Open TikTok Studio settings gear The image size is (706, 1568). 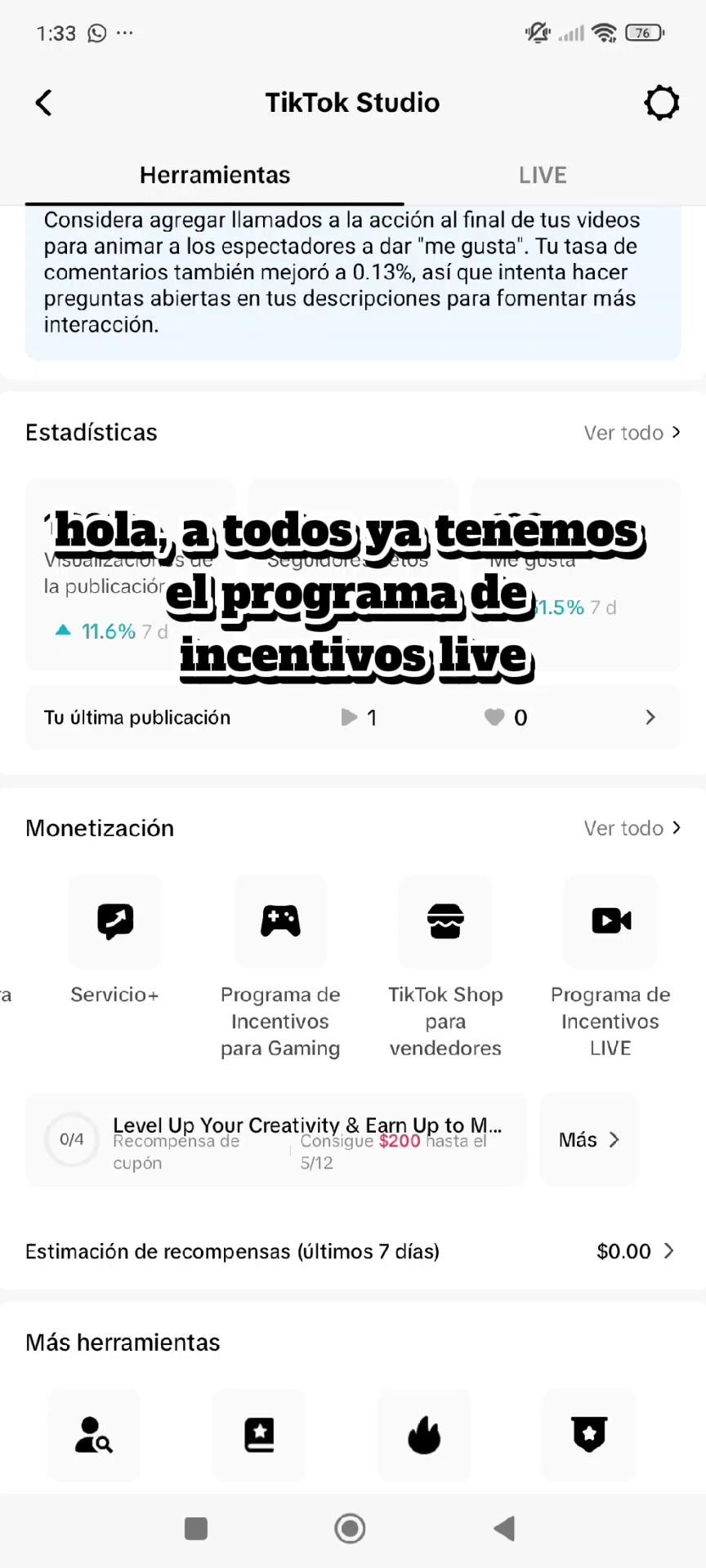tap(661, 103)
